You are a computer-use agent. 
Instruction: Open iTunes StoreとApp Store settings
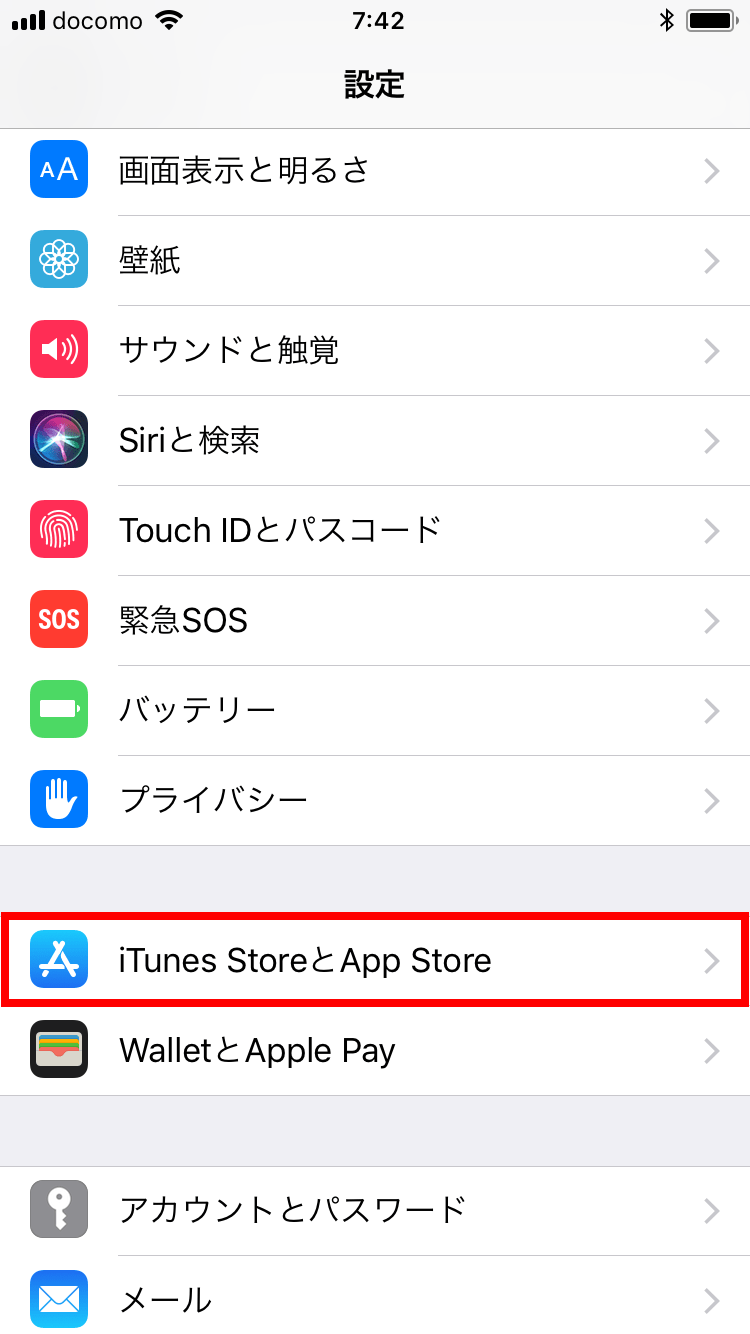coord(375,961)
